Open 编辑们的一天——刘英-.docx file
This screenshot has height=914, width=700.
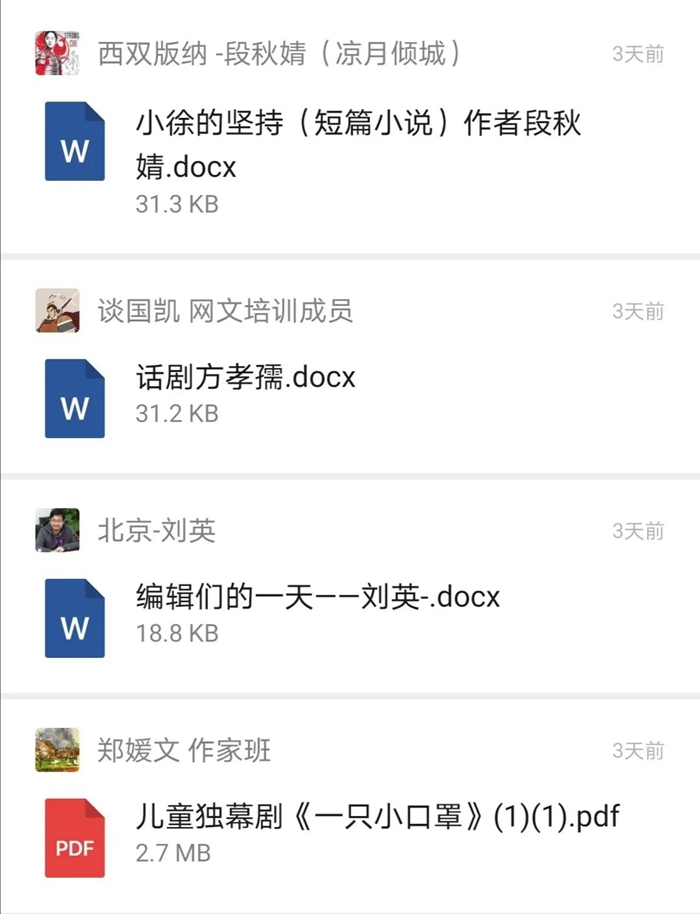click(318, 598)
